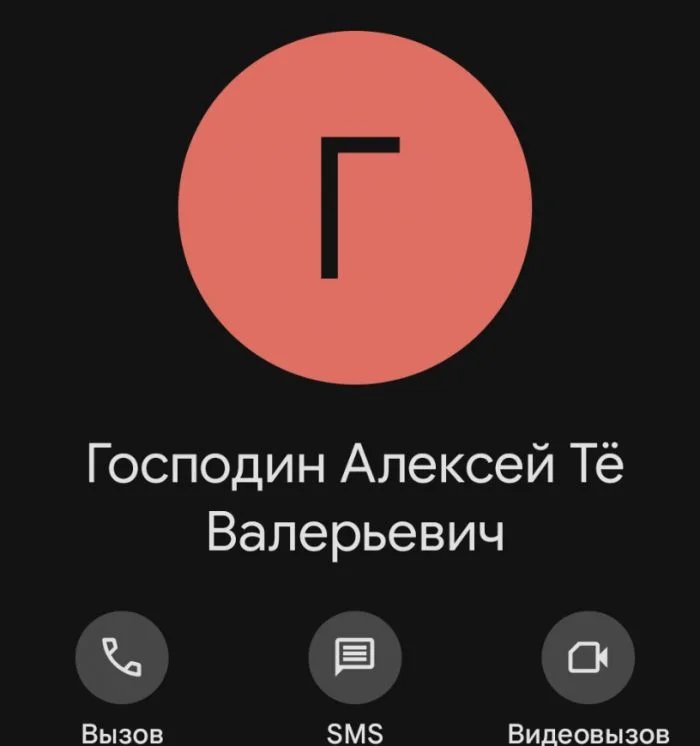
Task: Open the contact avatar with letter Г
Action: tap(355, 208)
